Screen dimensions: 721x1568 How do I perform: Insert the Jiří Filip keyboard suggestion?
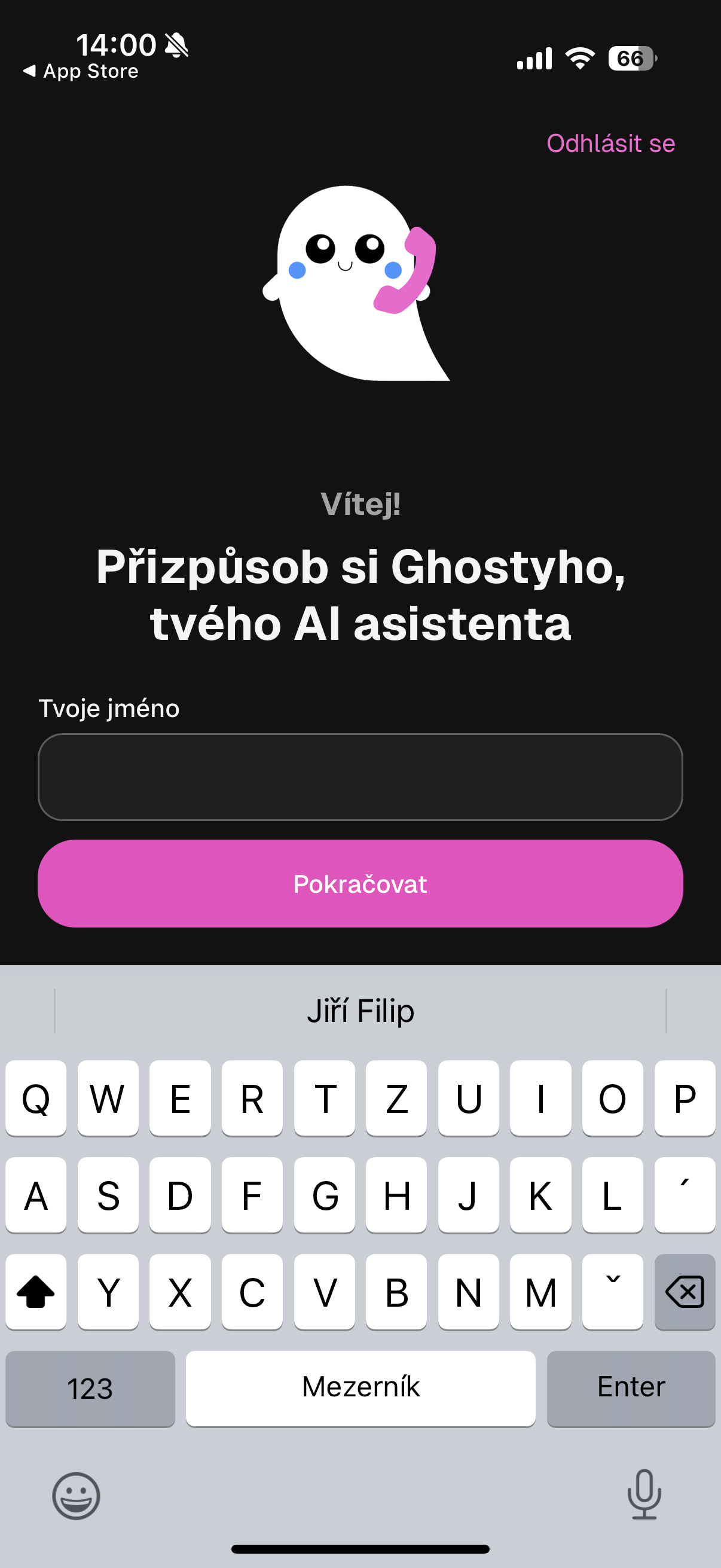coord(360,1011)
